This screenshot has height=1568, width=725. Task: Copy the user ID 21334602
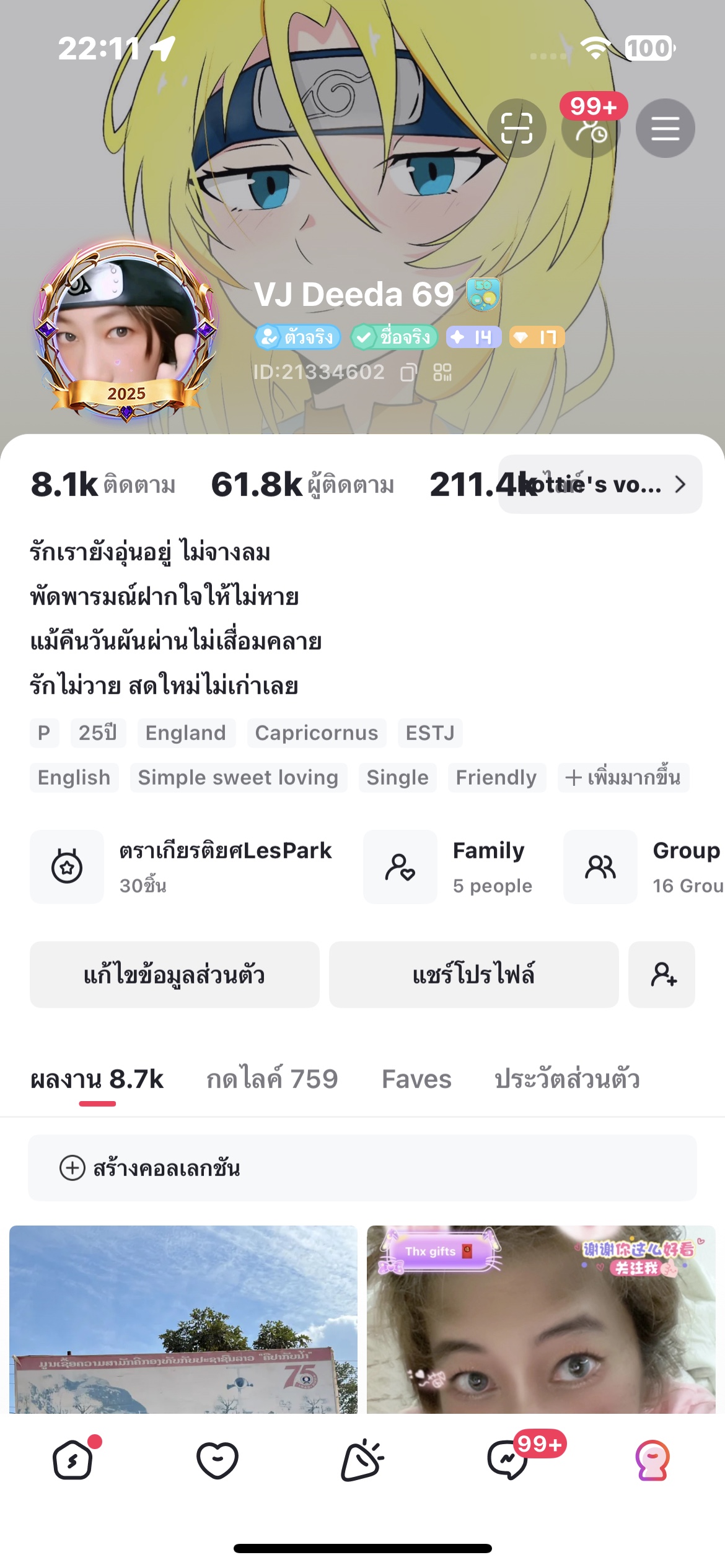(408, 372)
